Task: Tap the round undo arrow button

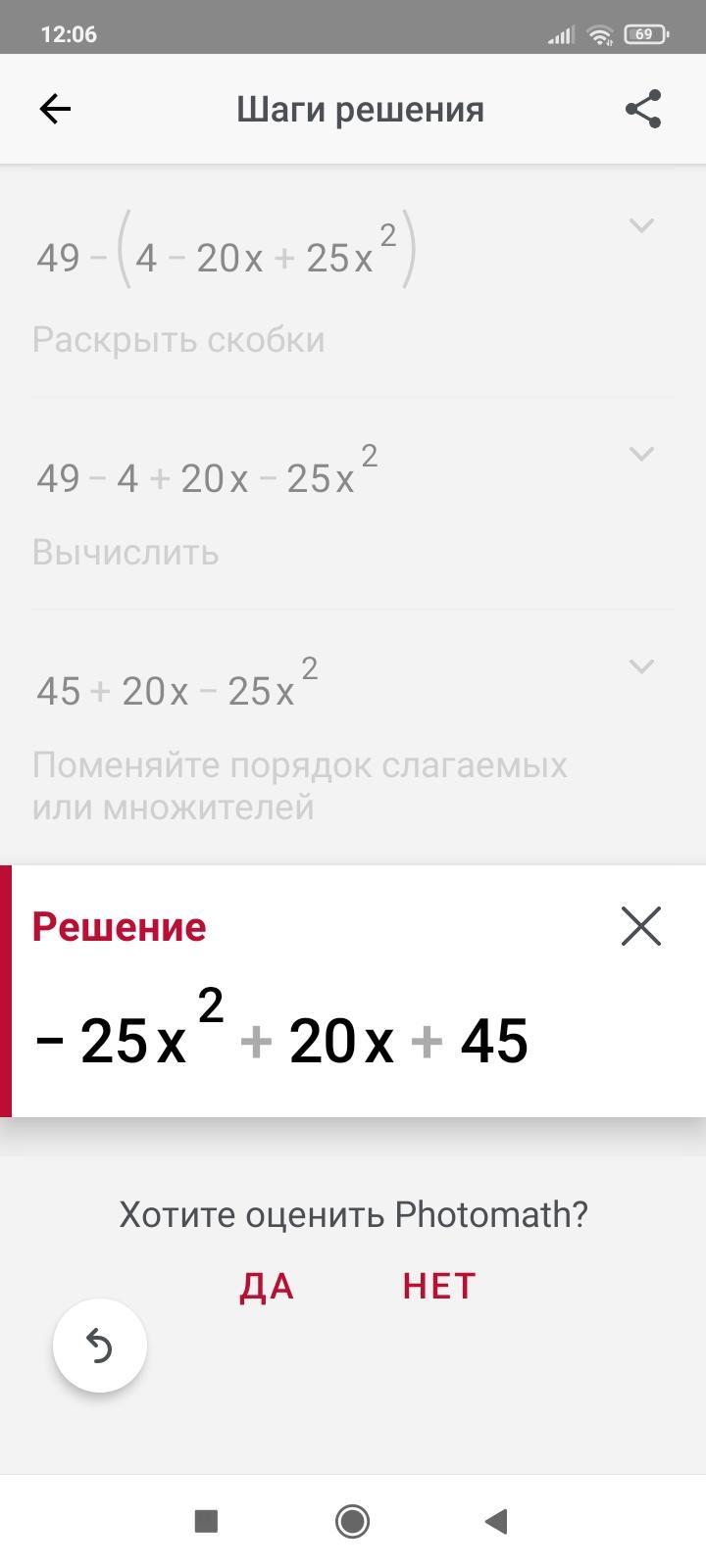Action: [100, 1346]
